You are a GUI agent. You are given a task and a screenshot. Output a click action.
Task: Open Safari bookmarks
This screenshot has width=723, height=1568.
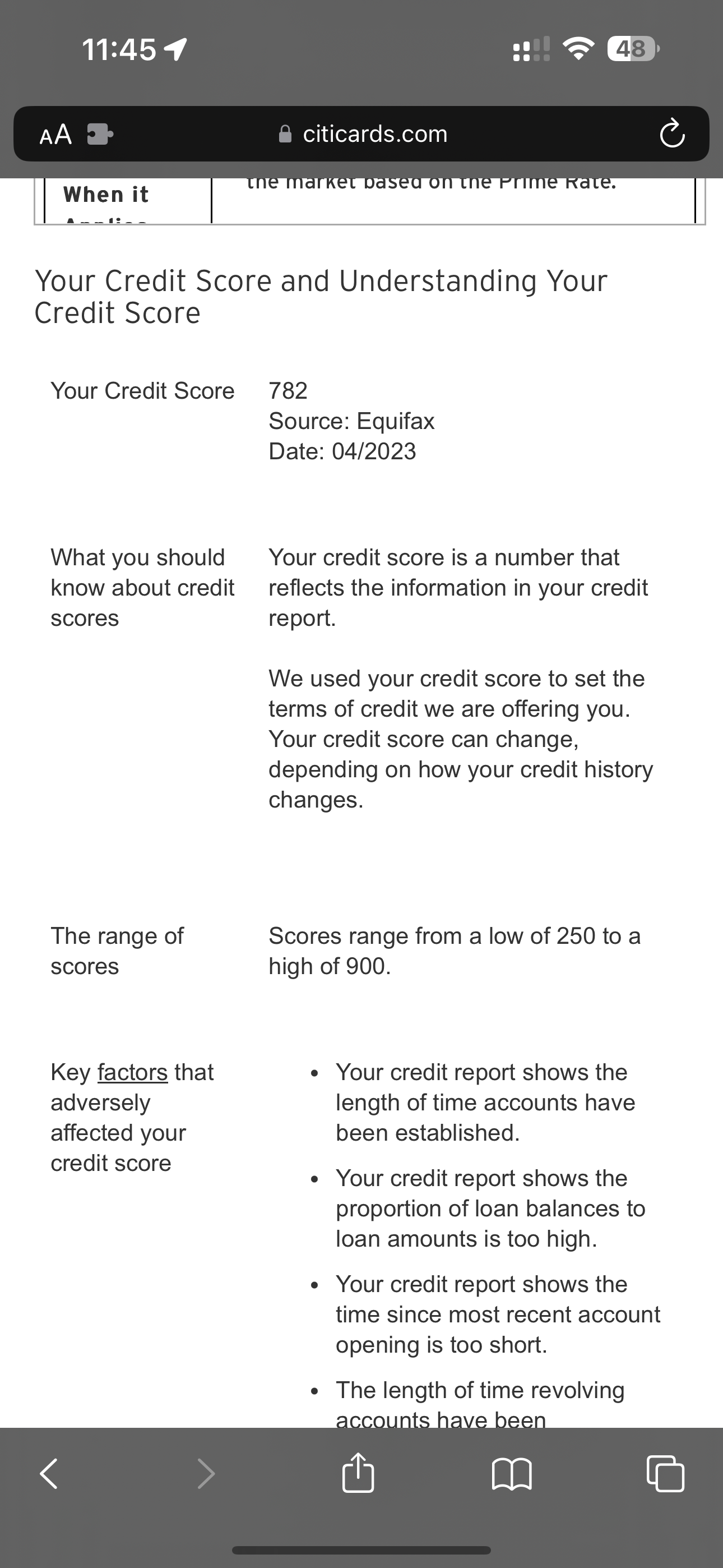(511, 1474)
